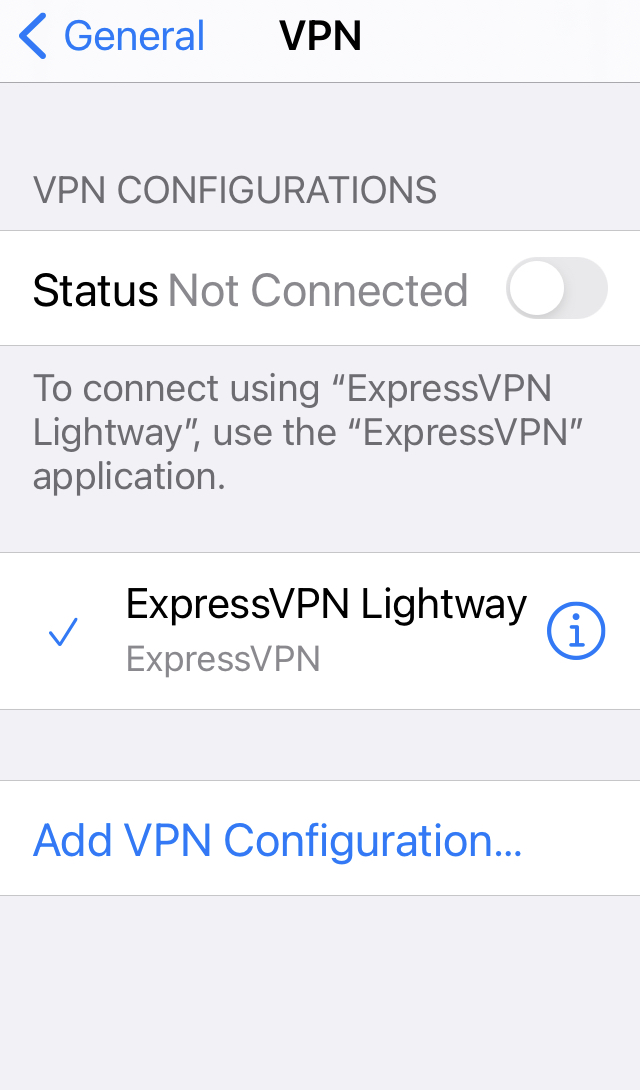Image resolution: width=640 pixels, height=1090 pixels.
Task: Go back to General settings
Action: (x=112, y=37)
